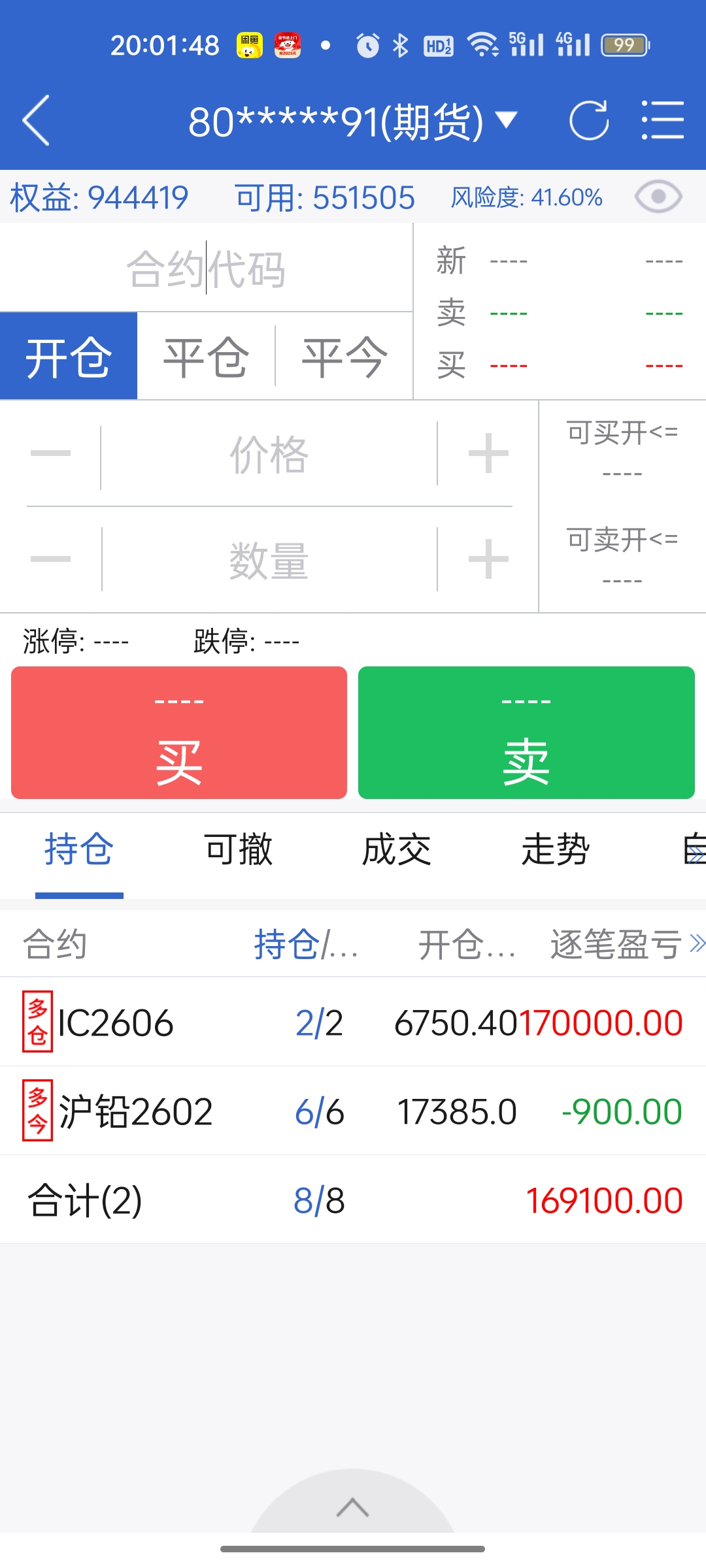
Task: Refresh the account data
Action: click(588, 120)
